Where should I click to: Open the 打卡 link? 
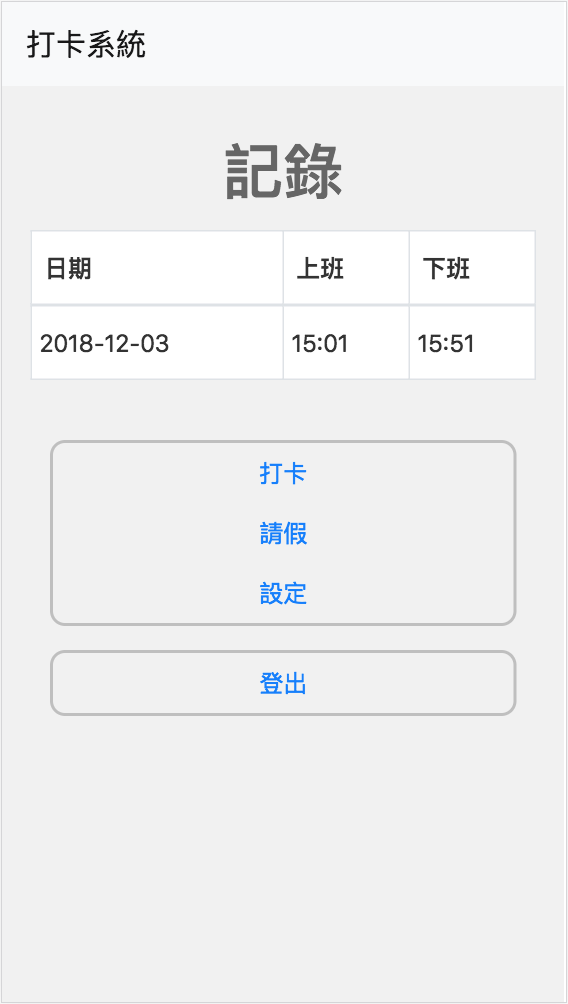pos(283,474)
